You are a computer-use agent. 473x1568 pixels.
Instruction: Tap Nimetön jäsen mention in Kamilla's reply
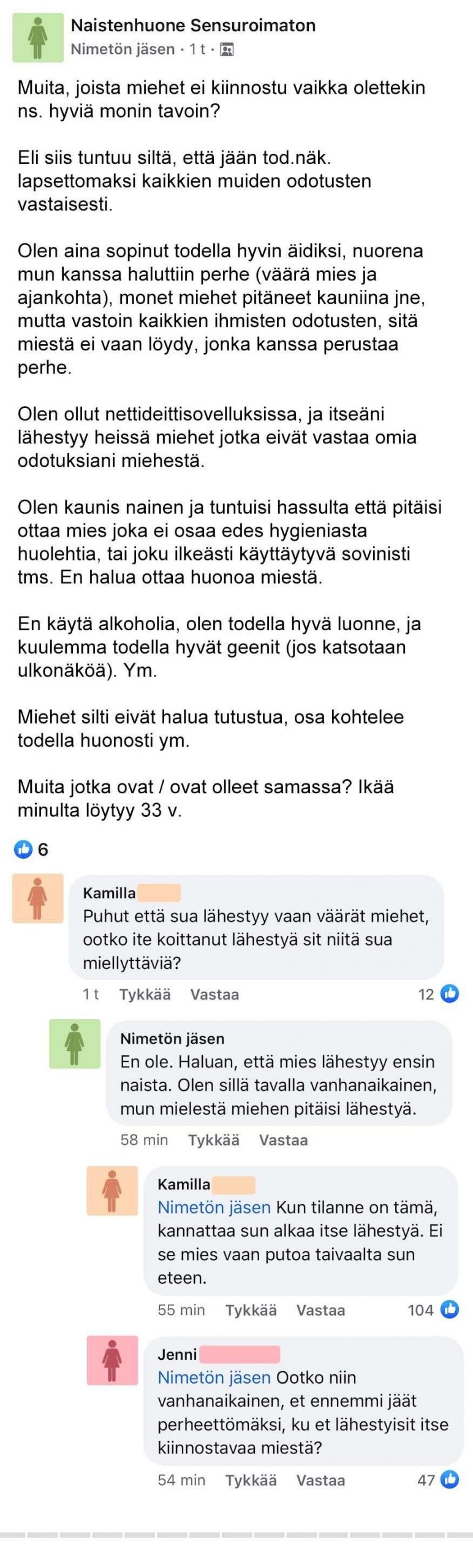[x=214, y=1207]
